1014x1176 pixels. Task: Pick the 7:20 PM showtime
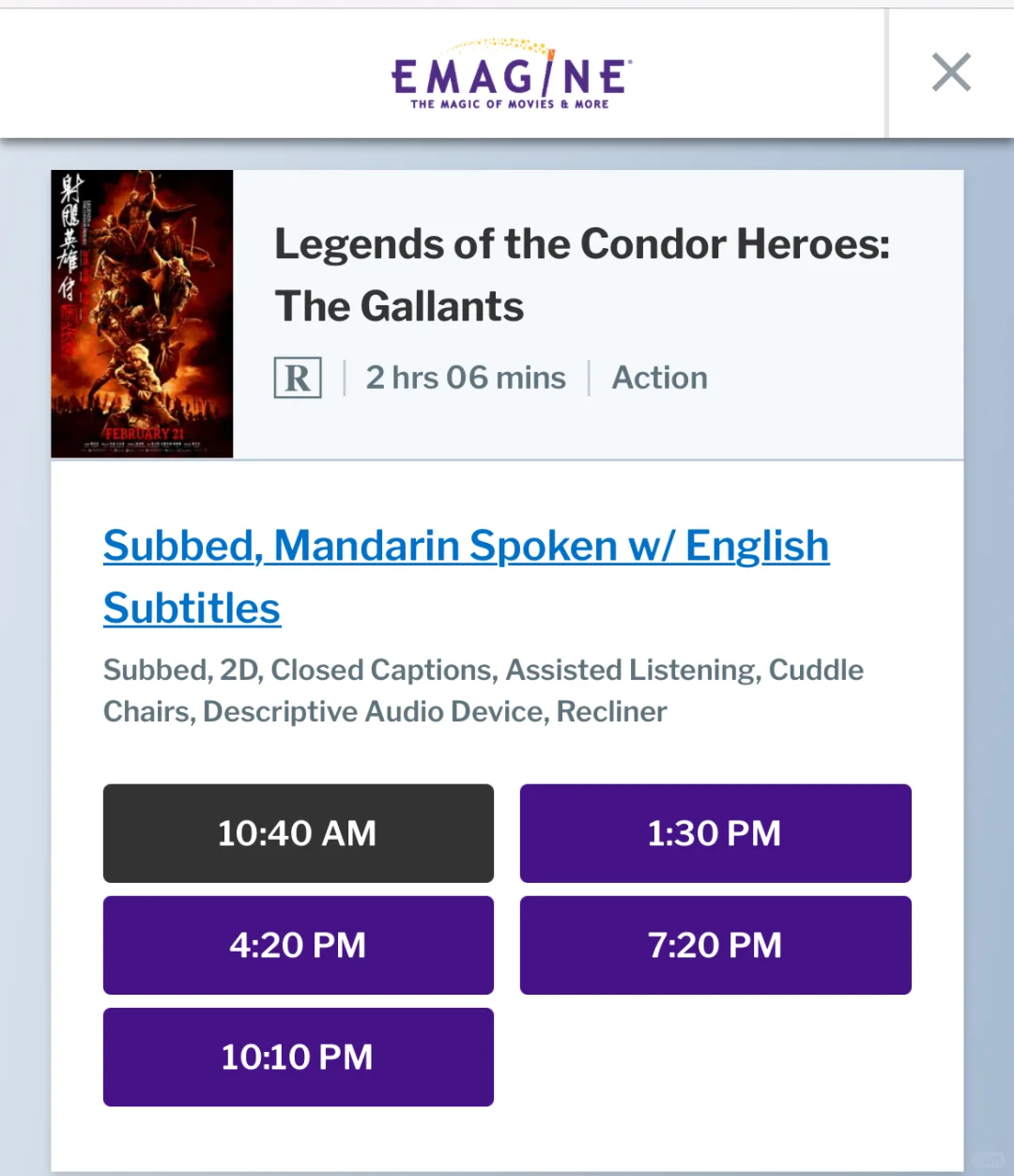(714, 945)
